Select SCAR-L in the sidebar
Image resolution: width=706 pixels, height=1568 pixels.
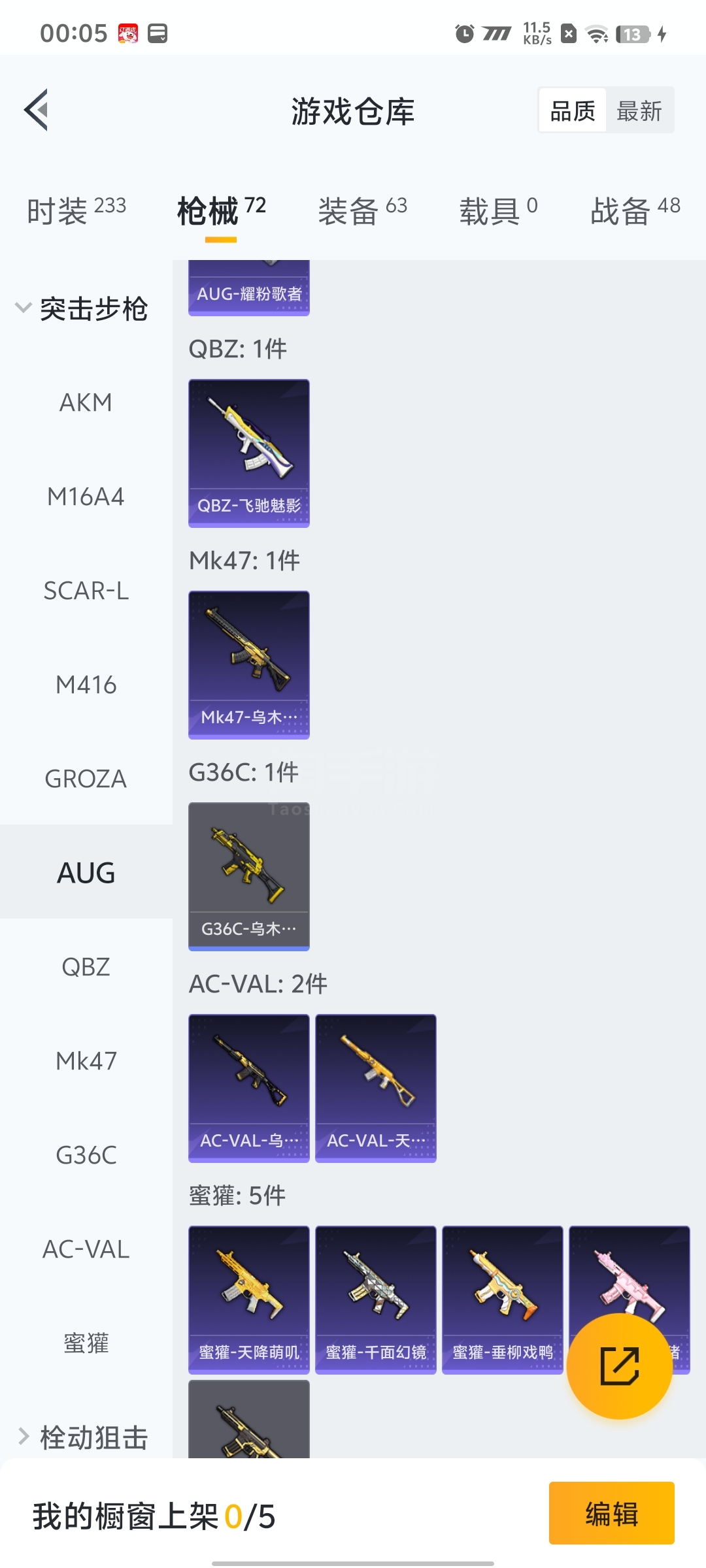pyautogui.click(x=86, y=591)
